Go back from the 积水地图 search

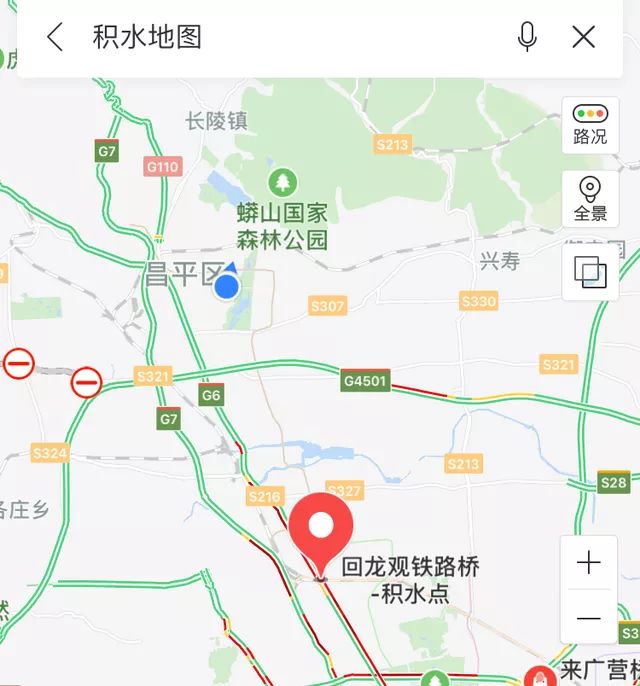[x=54, y=38]
